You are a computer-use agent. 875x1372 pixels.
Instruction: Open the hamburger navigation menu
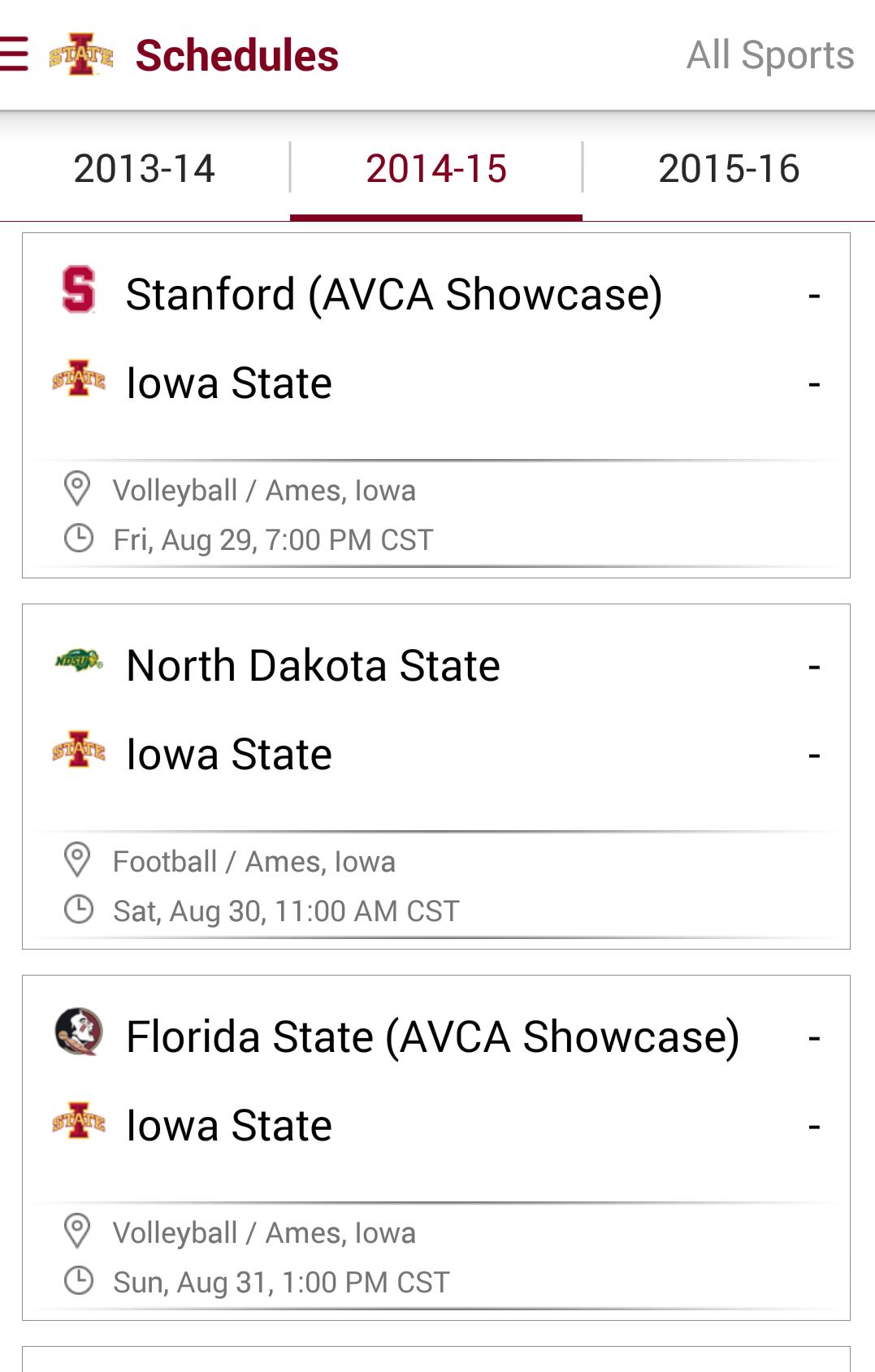click(x=12, y=54)
